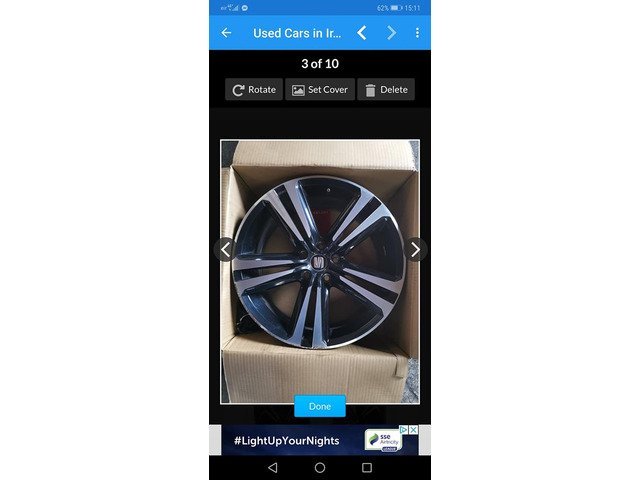Show previous photo with left arrow on image
This screenshot has width=640, height=480.
(x=226, y=250)
